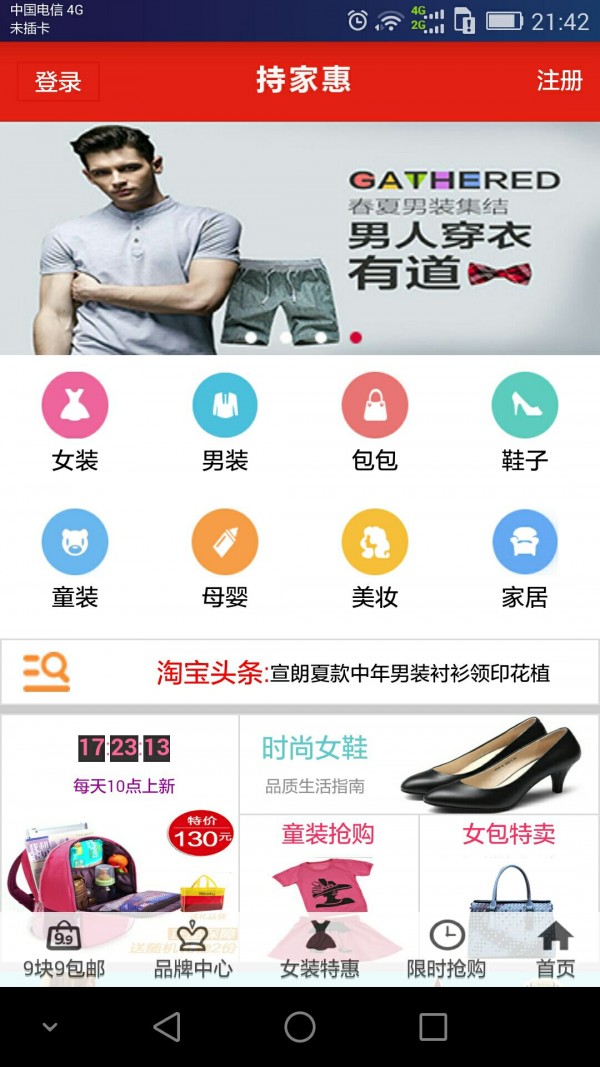Open 注册 to register an account
The image size is (600, 1067).
pos(559,81)
